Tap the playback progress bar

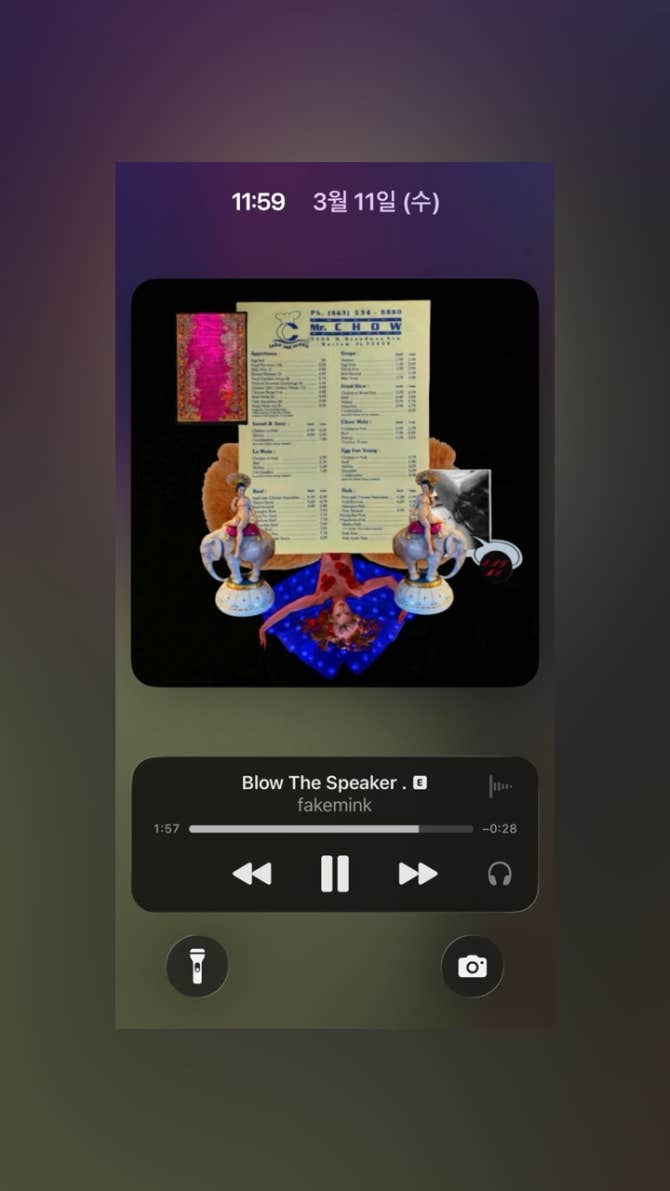point(330,829)
